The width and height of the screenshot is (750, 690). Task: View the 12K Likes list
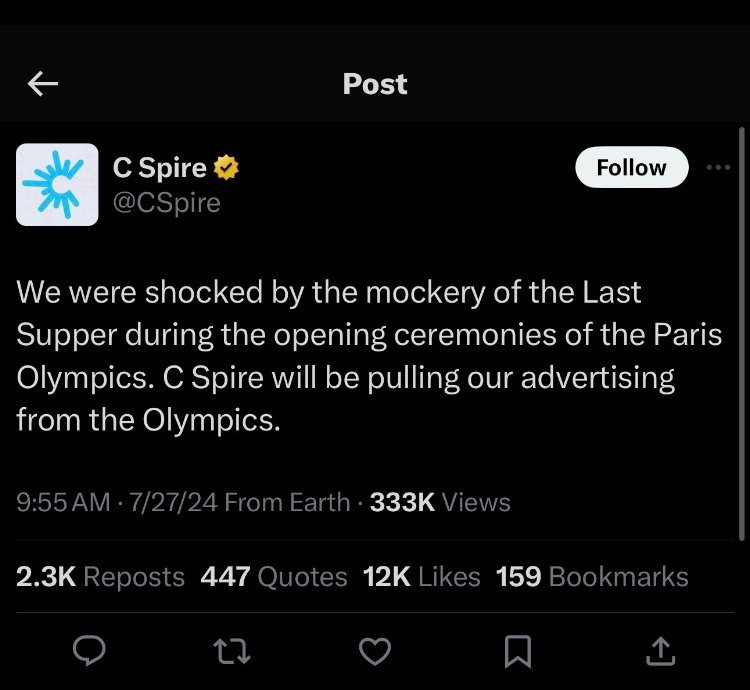point(421,577)
